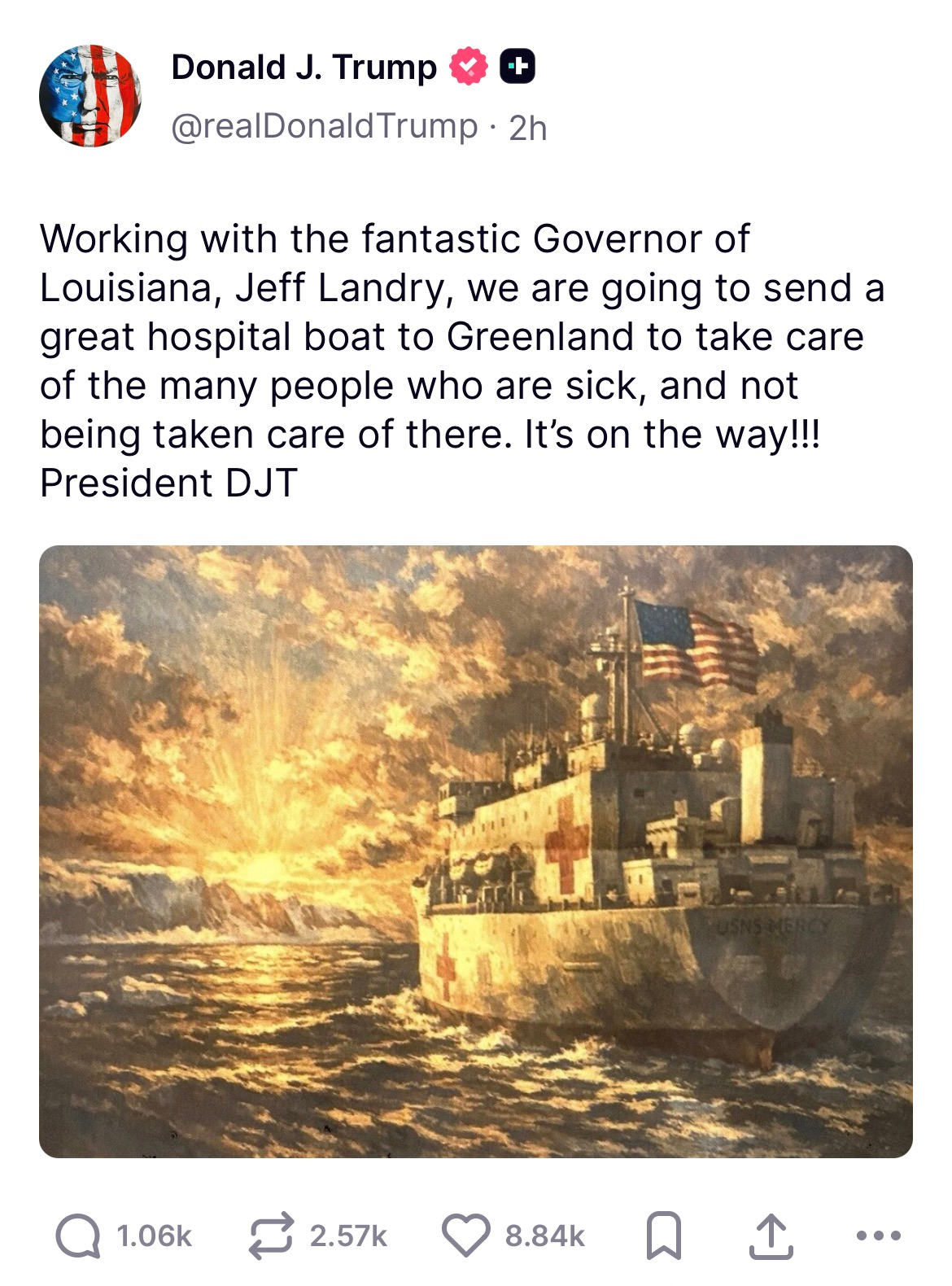View the hospital ship image full screen
952x1286 pixels.
pyautogui.click(x=476, y=851)
